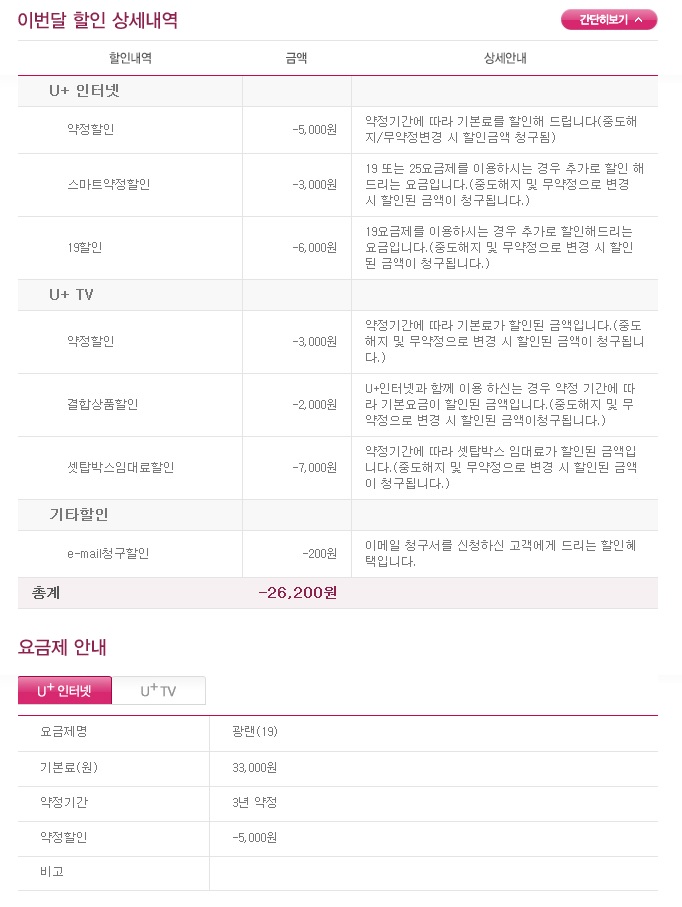Collapse details with 간단히보기 button

pos(609,20)
